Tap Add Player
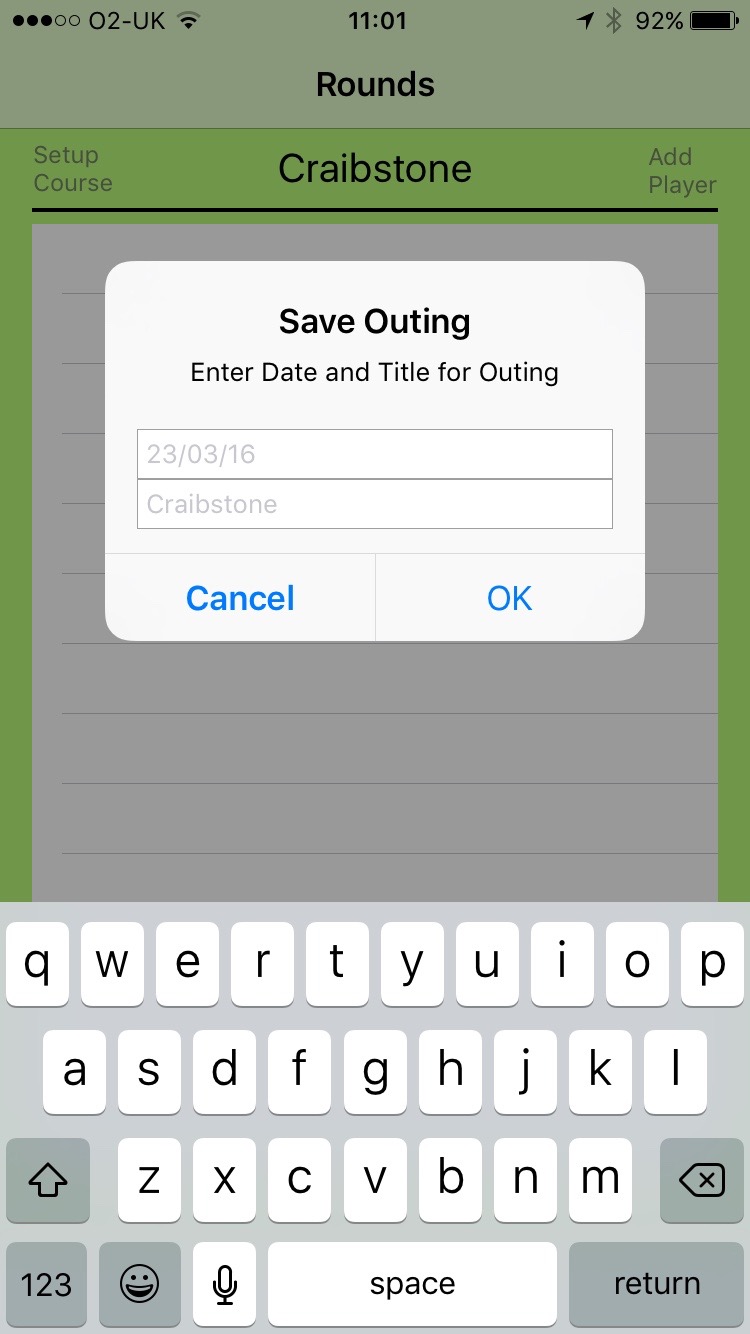750x1334 pixels. point(682,171)
